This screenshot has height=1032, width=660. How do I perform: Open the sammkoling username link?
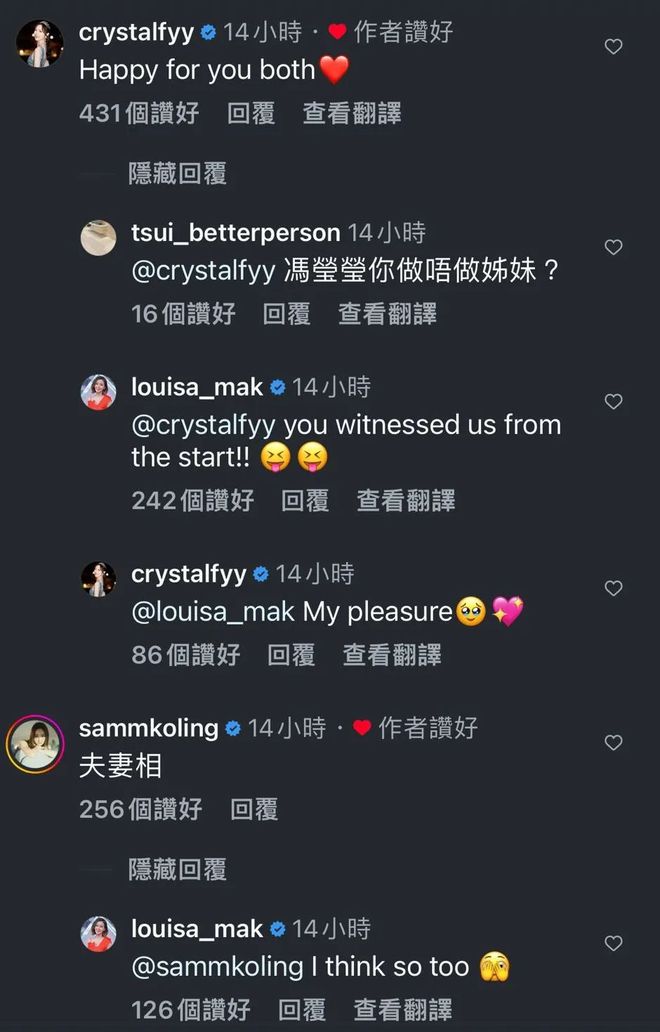(x=148, y=728)
